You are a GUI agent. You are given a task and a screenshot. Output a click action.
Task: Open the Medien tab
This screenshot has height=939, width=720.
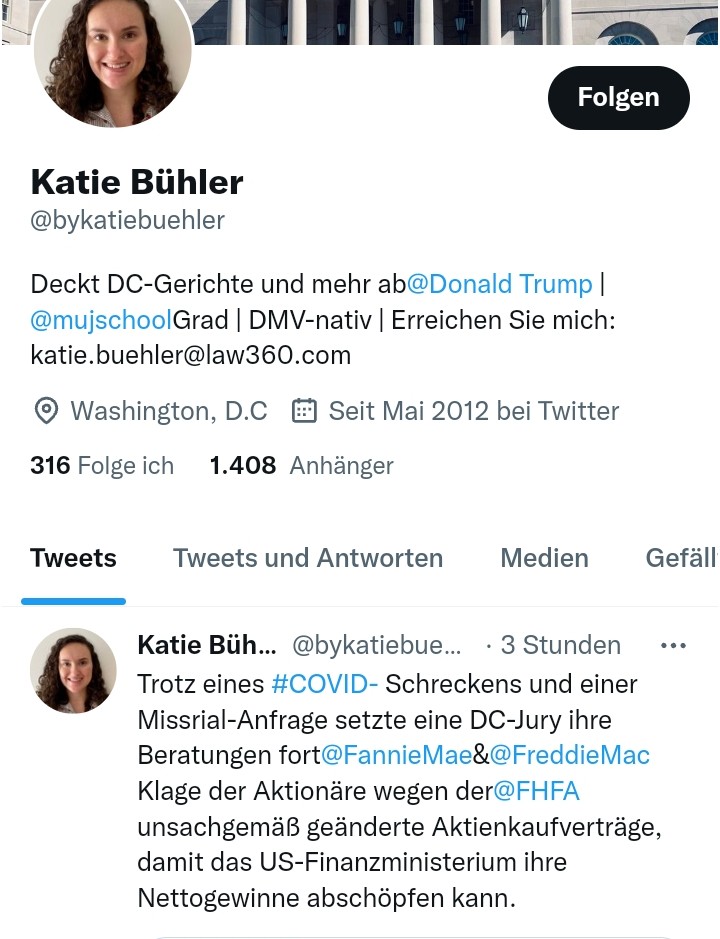point(544,558)
